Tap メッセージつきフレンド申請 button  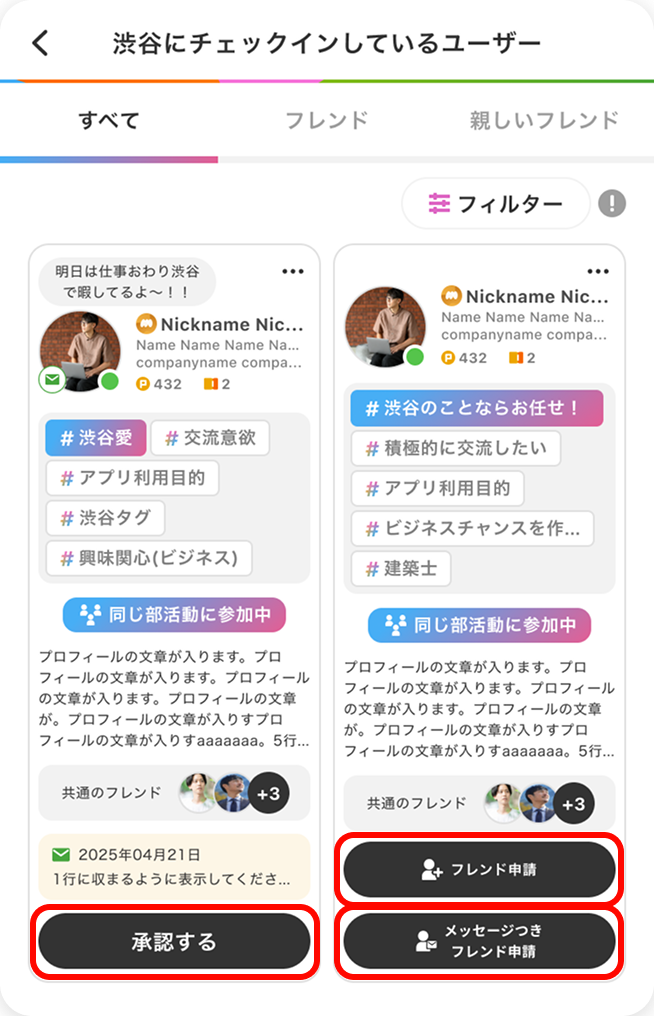click(x=479, y=941)
